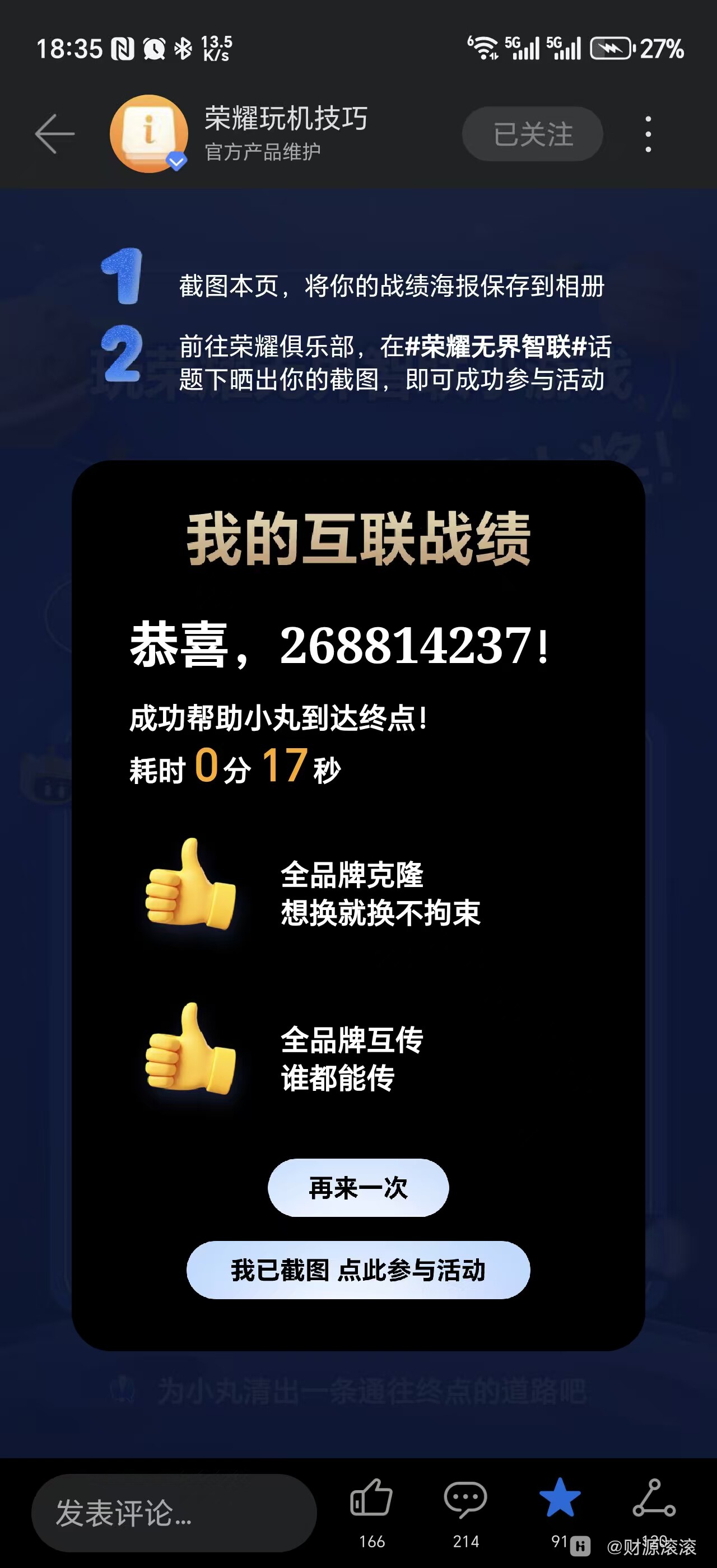Open 荣耀玩机技巧 profile avatar

148,134
